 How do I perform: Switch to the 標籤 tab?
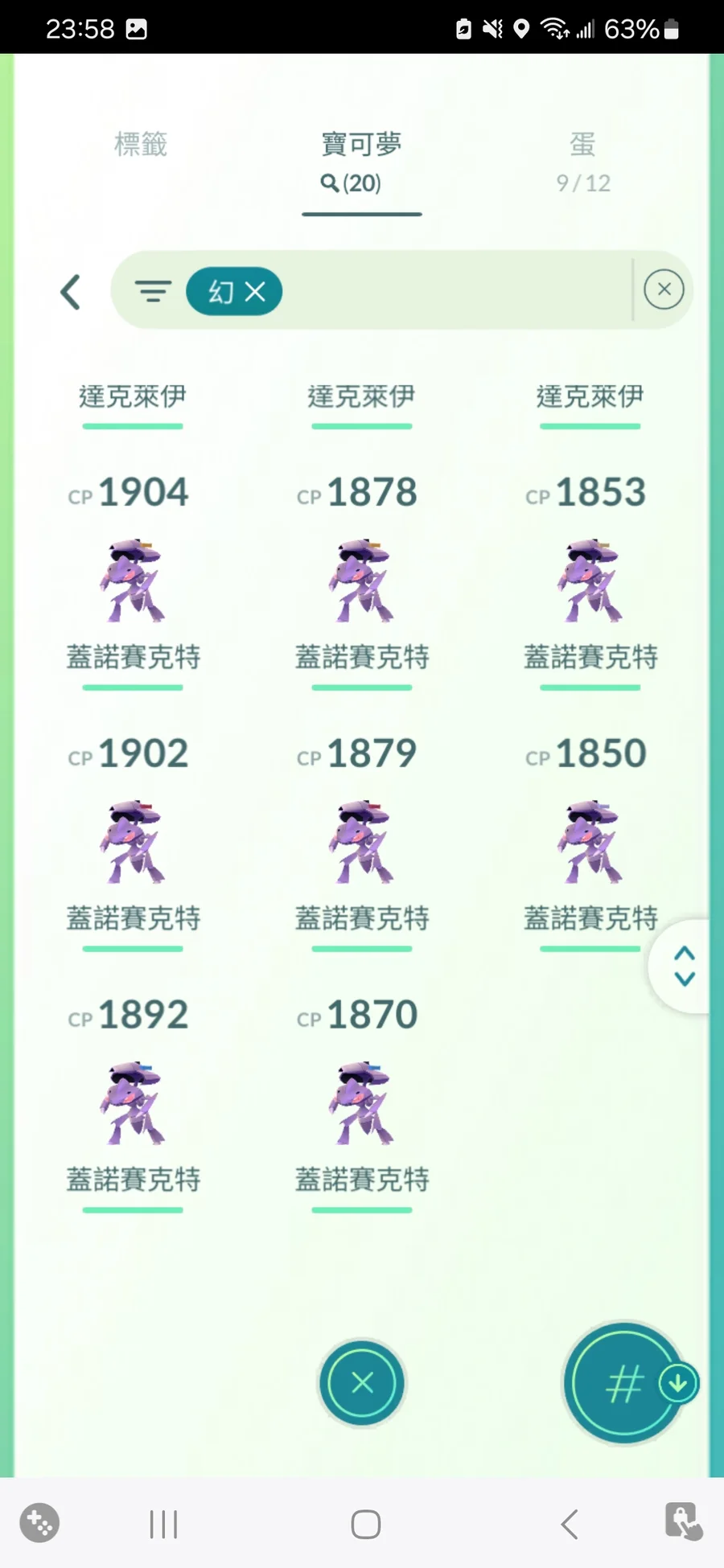pos(141,145)
